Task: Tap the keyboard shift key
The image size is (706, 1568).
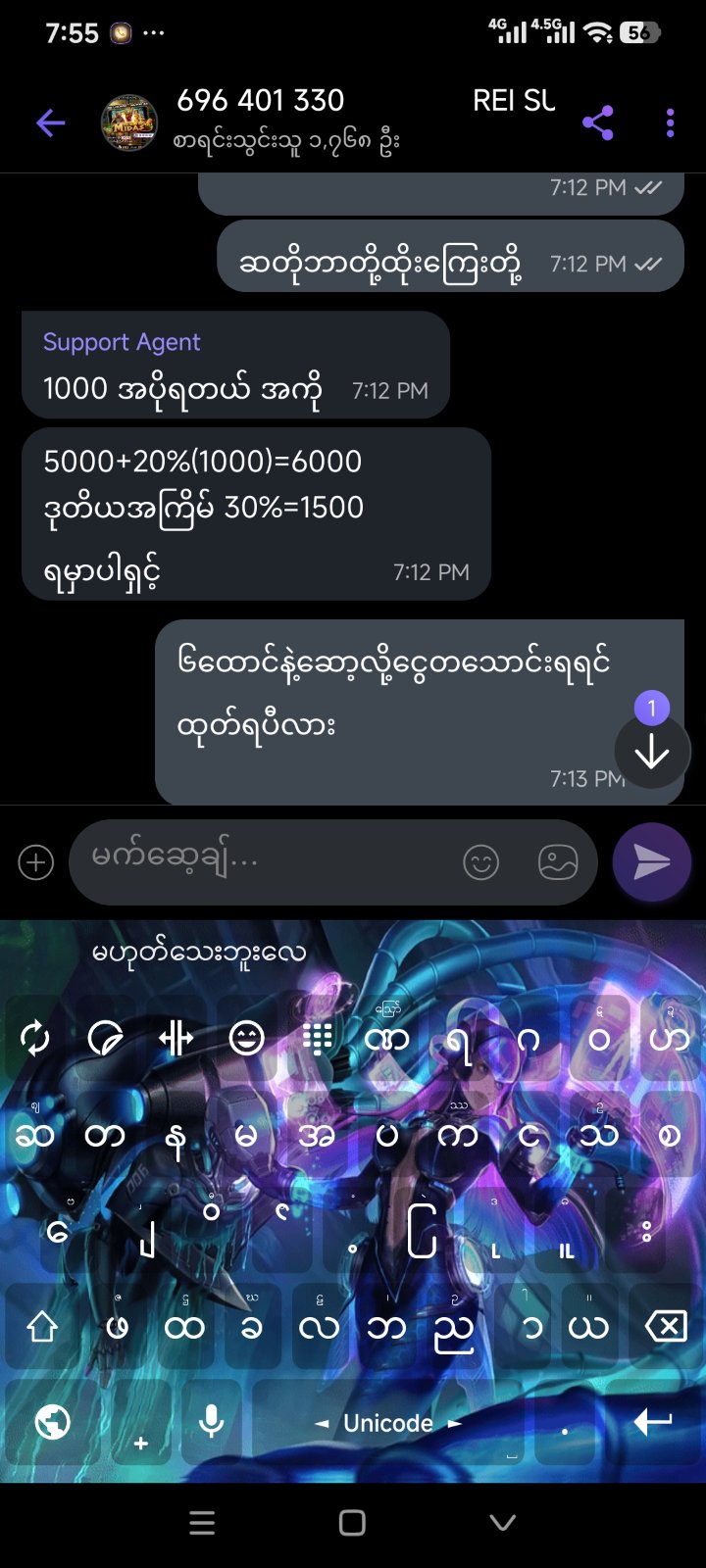Action: [41, 1327]
